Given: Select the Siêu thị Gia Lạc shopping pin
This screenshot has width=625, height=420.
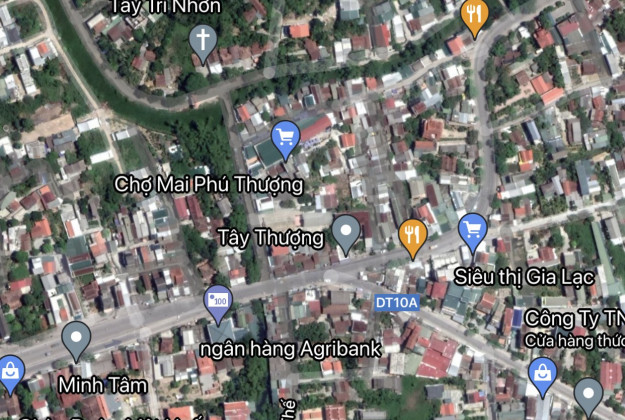Looking at the screenshot, I should point(472,232).
